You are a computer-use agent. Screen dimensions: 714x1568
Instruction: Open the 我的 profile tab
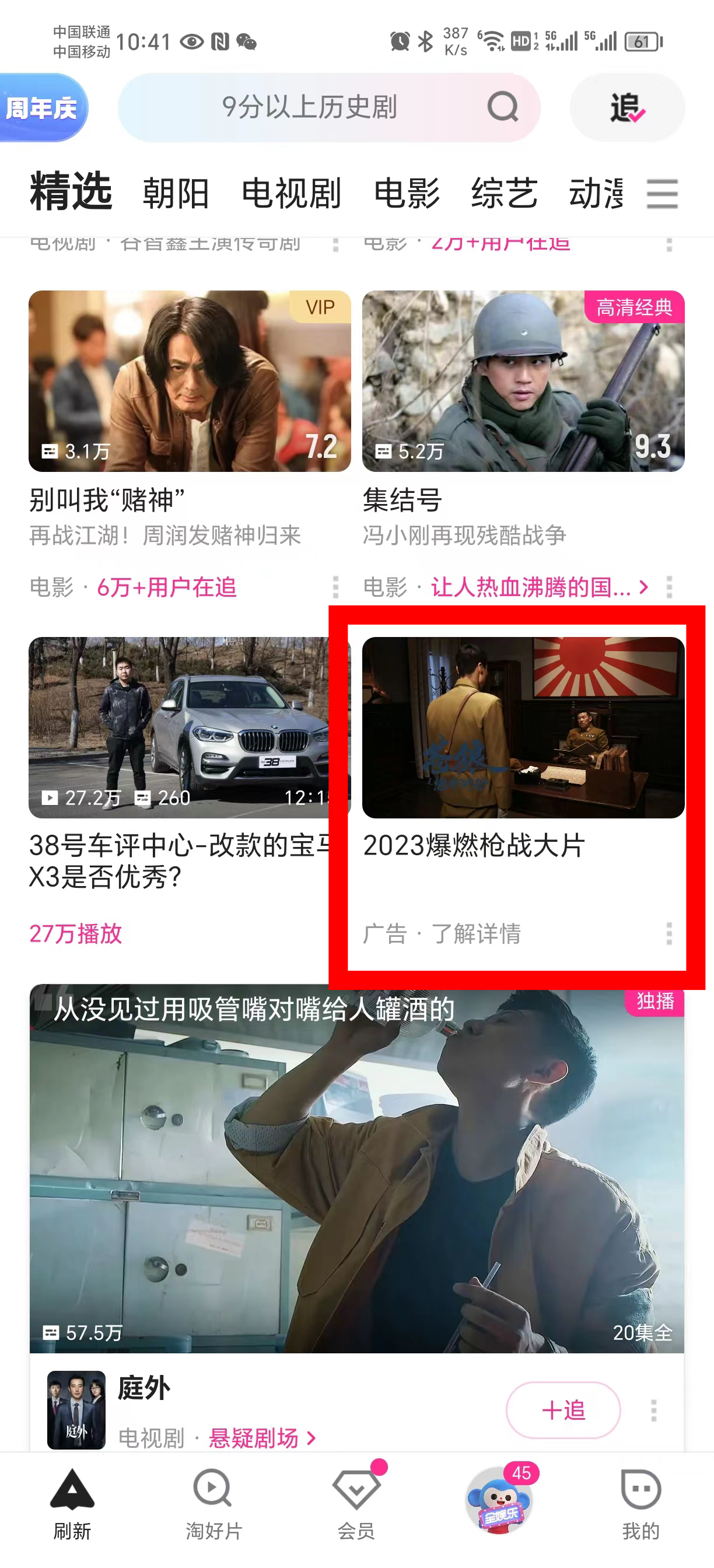coord(640,1502)
